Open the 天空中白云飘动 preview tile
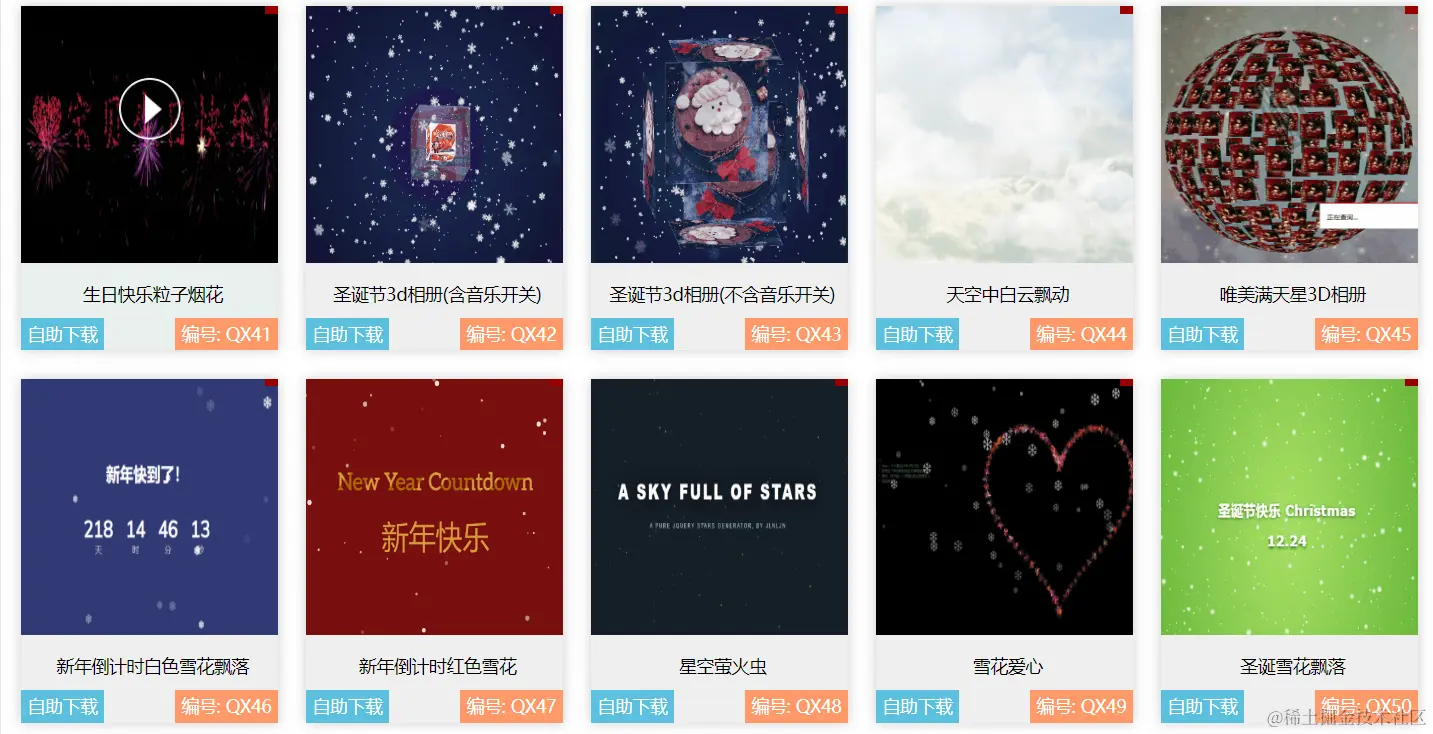 pos(1004,135)
